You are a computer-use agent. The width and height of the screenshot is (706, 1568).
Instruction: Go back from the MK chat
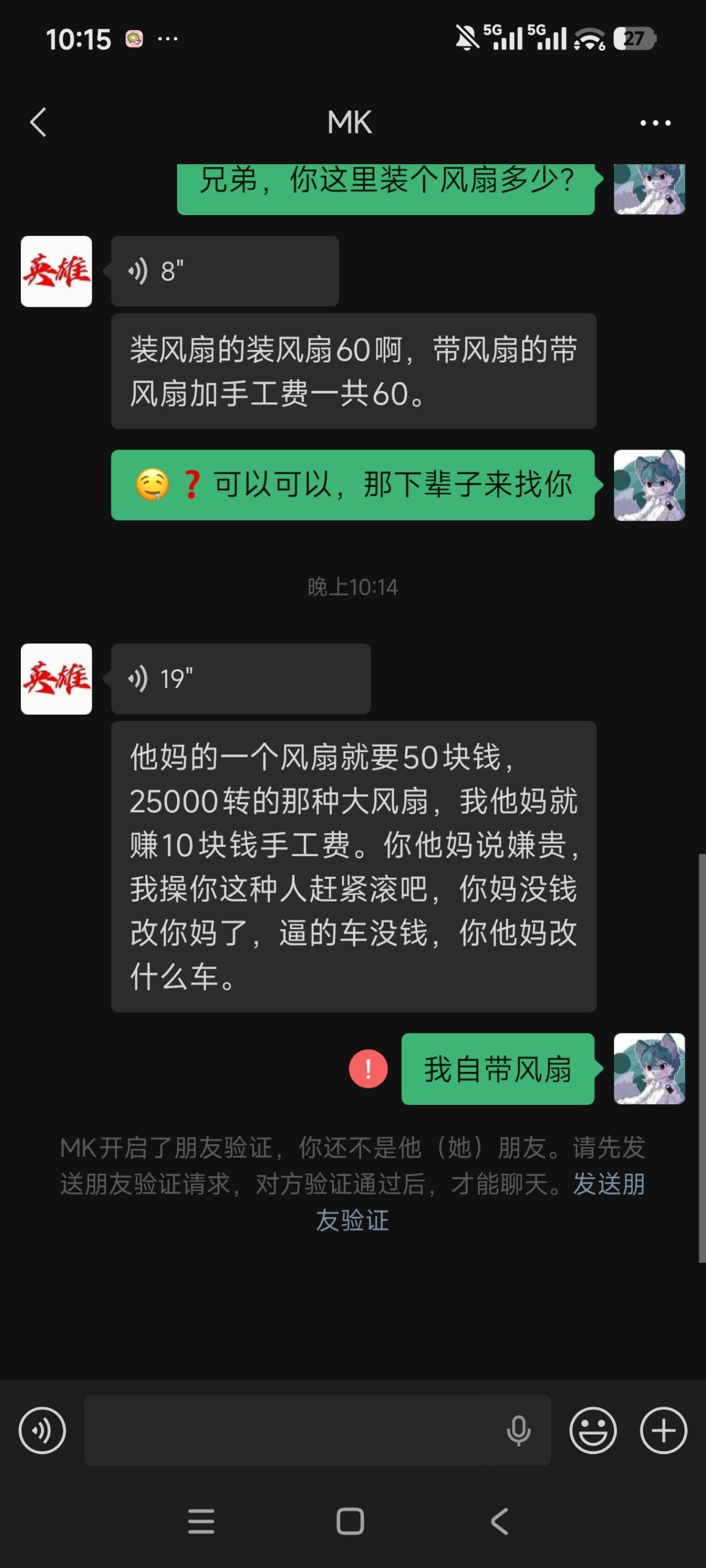tap(38, 123)
